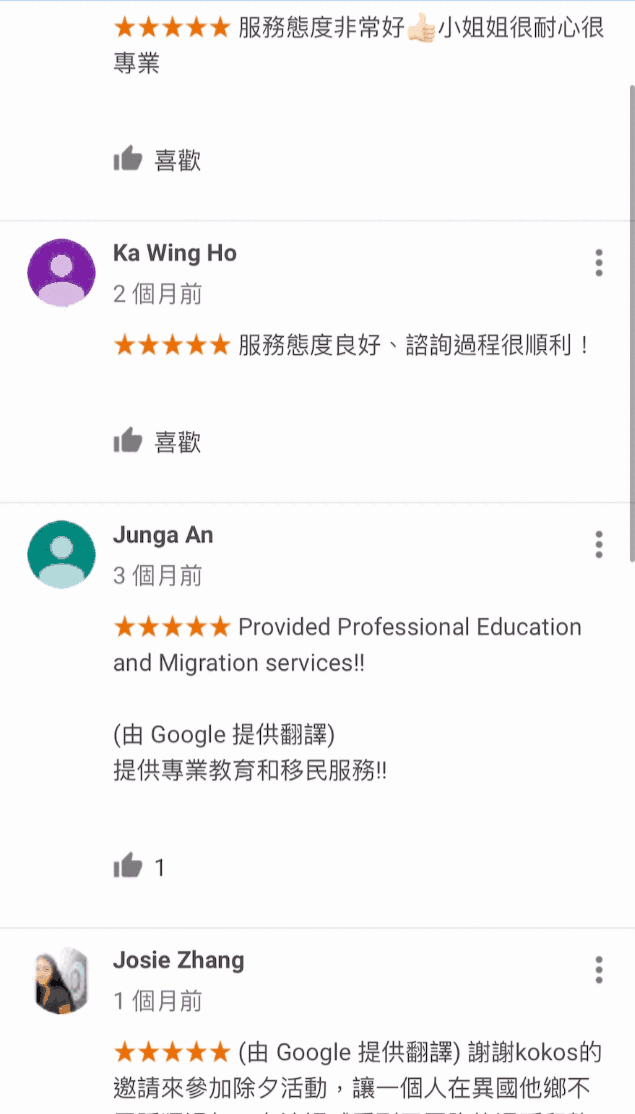
Task: View Josie Zhang's profile photo
Action: [61, 980]
